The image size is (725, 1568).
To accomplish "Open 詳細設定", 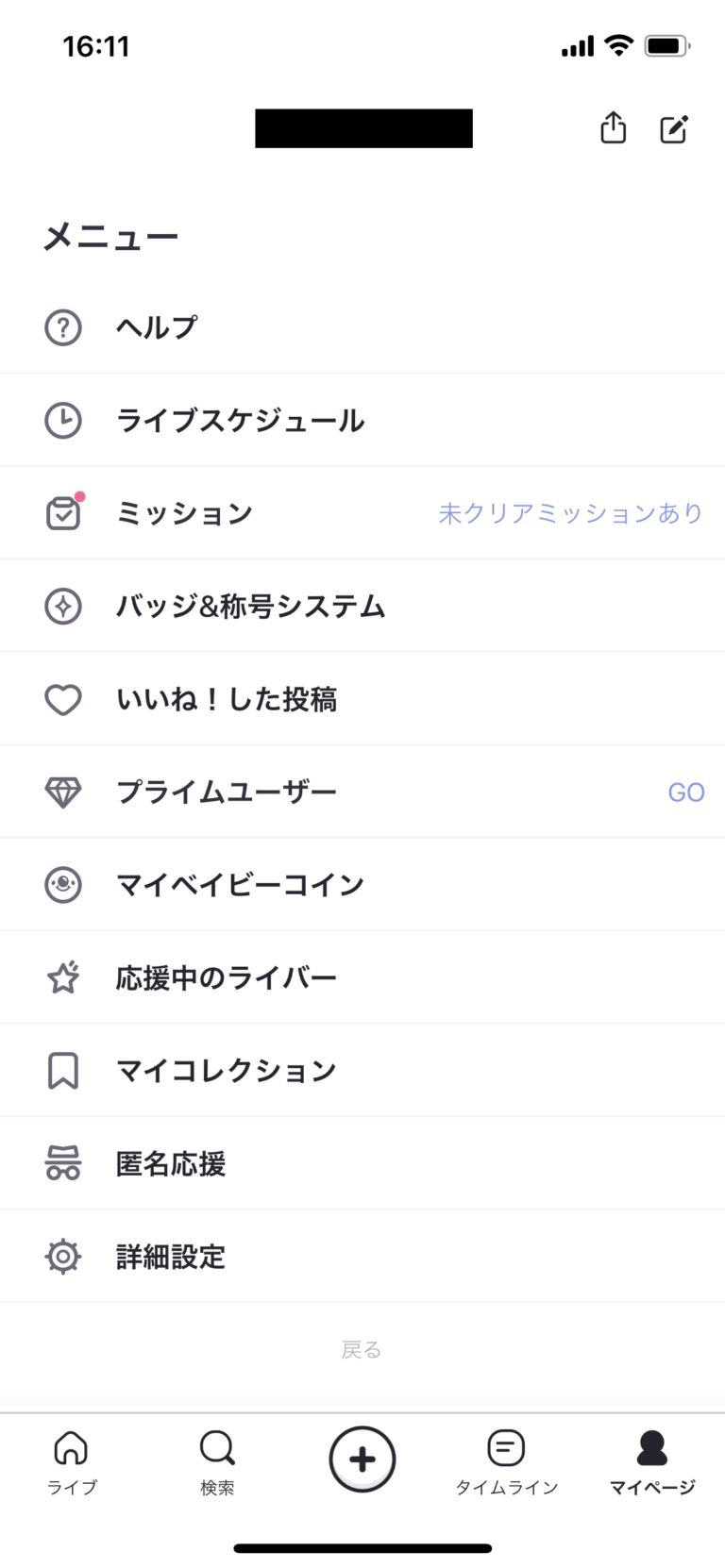I will [362, 1257].
